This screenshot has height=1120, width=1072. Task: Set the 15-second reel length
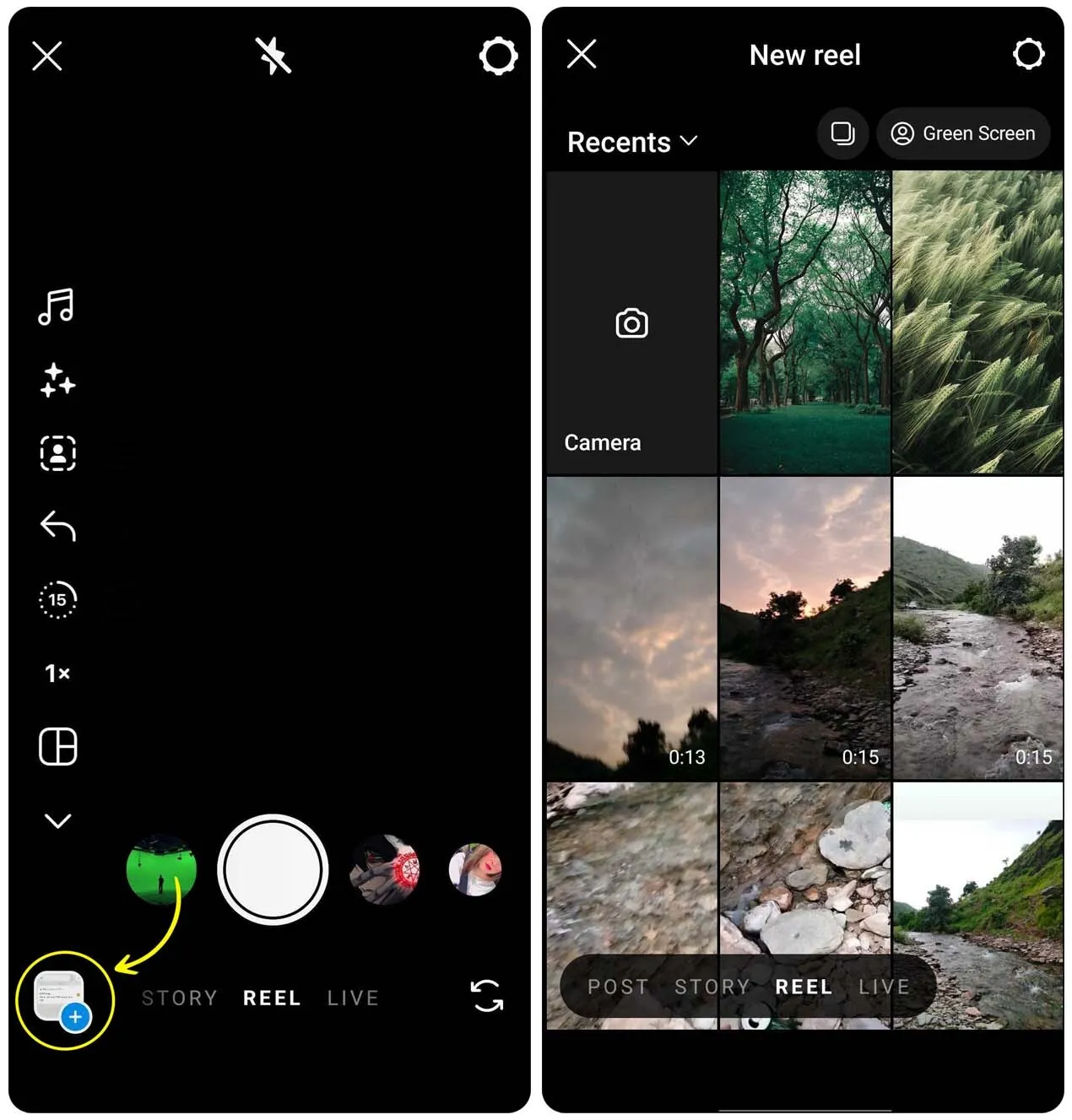pyautogui.click(x=57, y=600)
